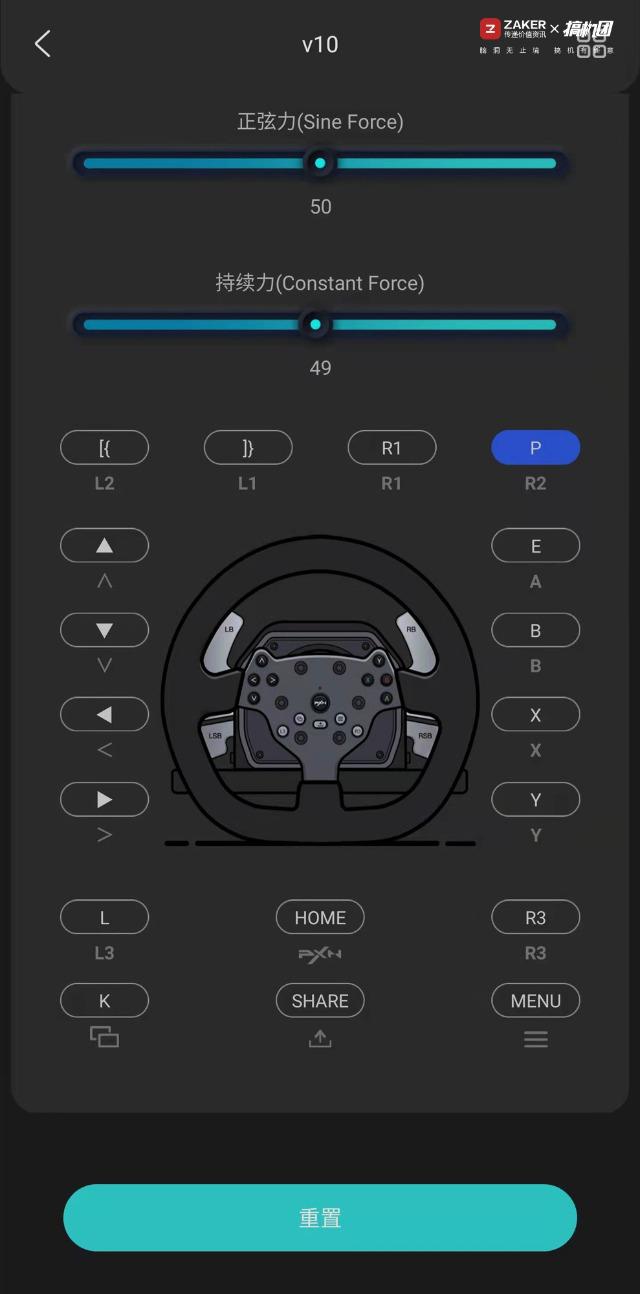Tap the right arrow mapping button
Image resolution: width=640 pixels, height=1294 pixels.
(105, 800)
